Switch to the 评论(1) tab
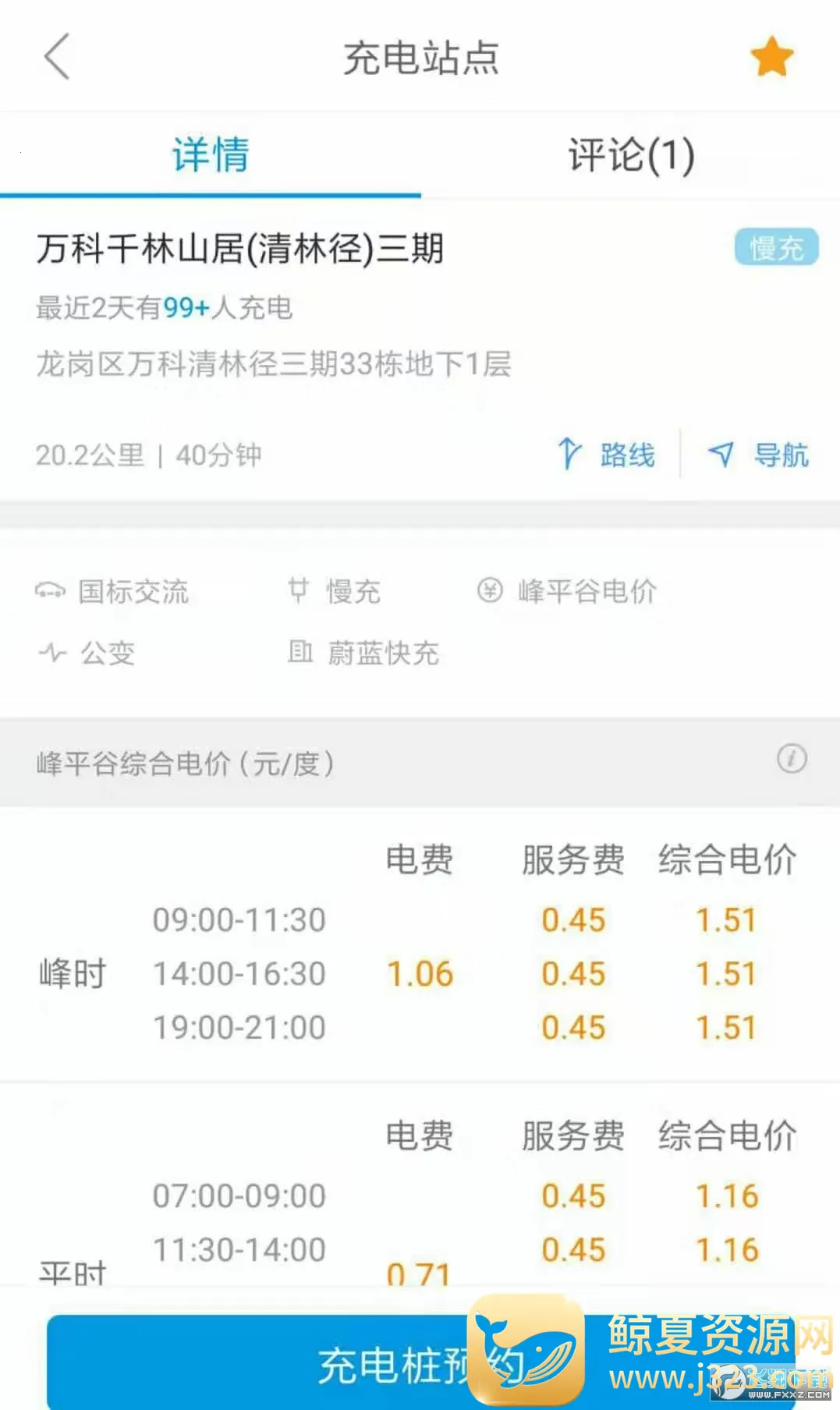The image size is (840, 1410). point(631,154)
